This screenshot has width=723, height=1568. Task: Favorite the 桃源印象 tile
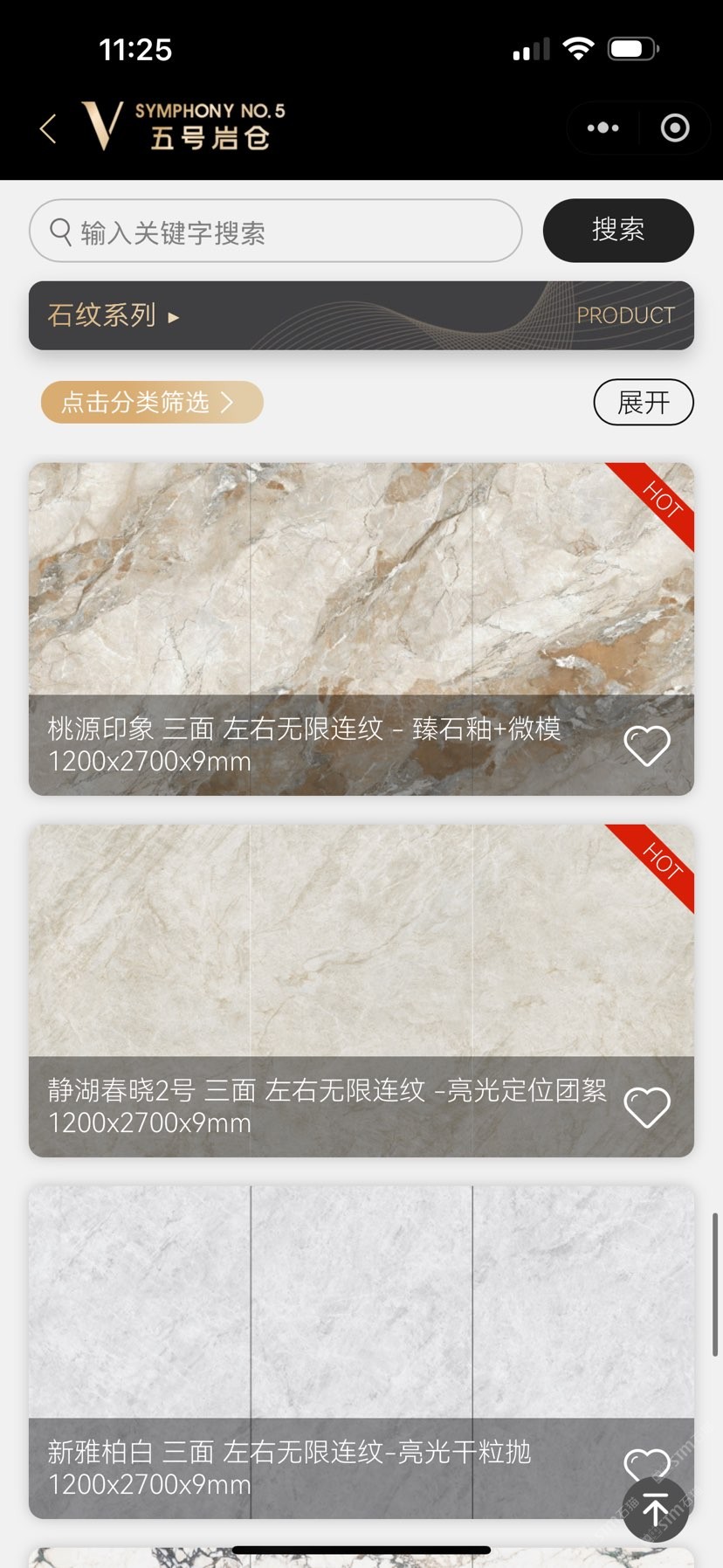(x=647, y=745)
